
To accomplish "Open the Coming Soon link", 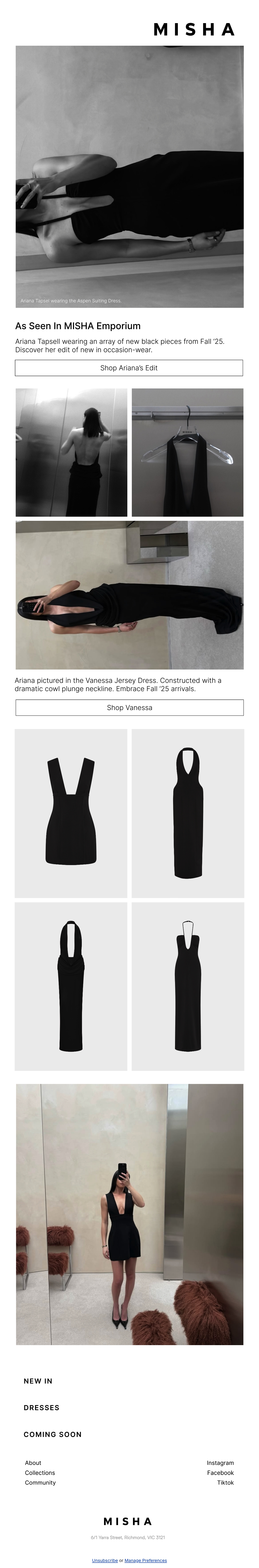I will coord(52,1434).
